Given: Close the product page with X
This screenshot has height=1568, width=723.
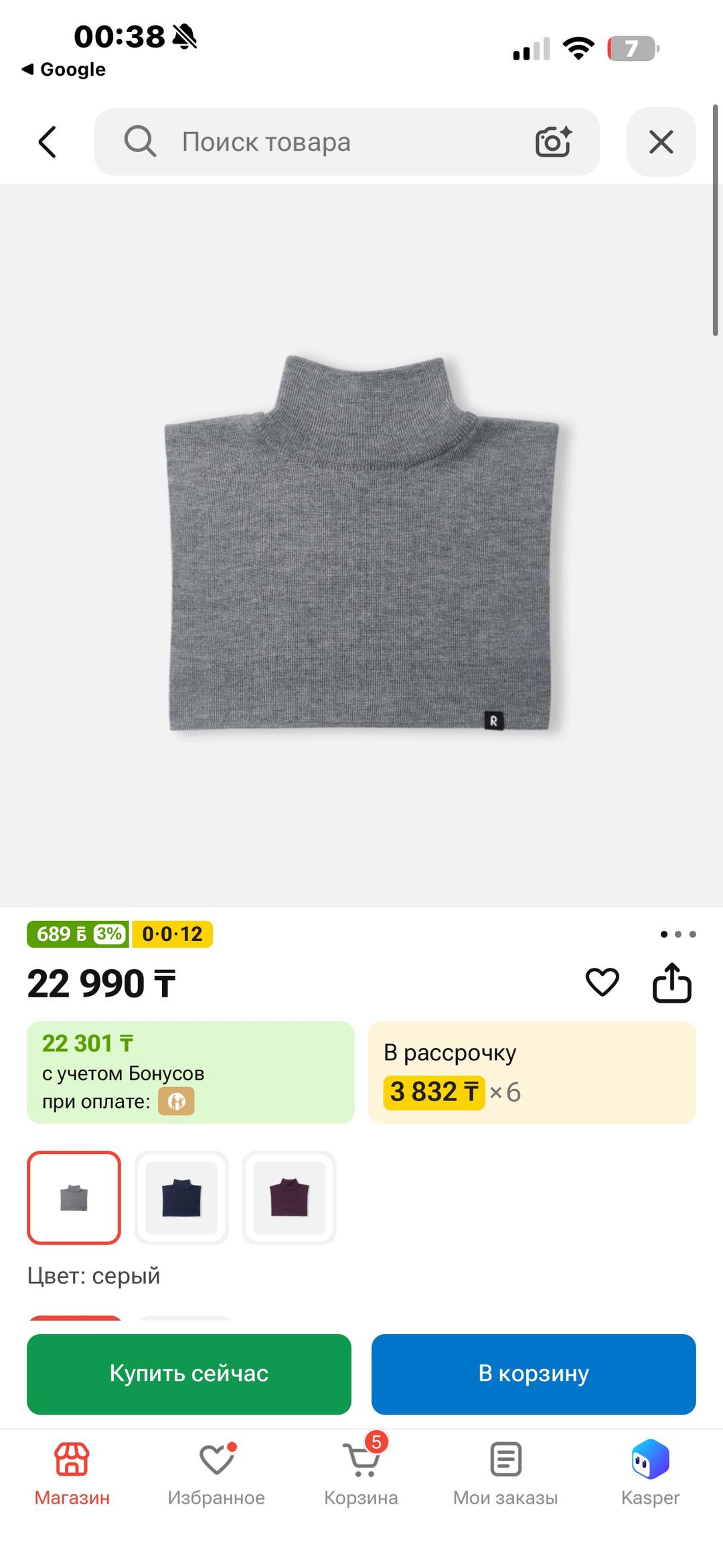Looking at the screenshot, I should pos(661,142).
